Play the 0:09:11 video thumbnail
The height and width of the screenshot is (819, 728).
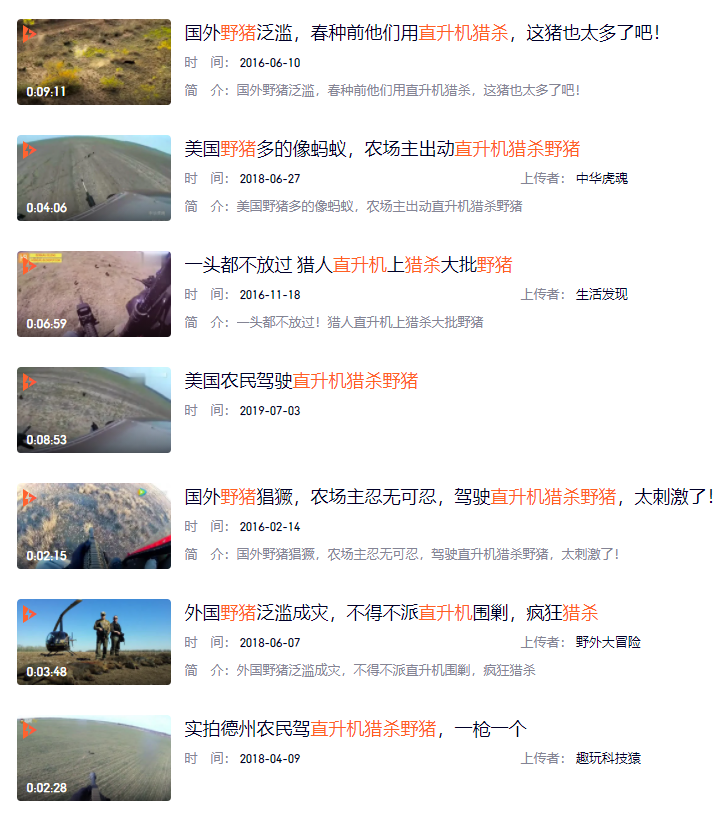tap(94, 62)
